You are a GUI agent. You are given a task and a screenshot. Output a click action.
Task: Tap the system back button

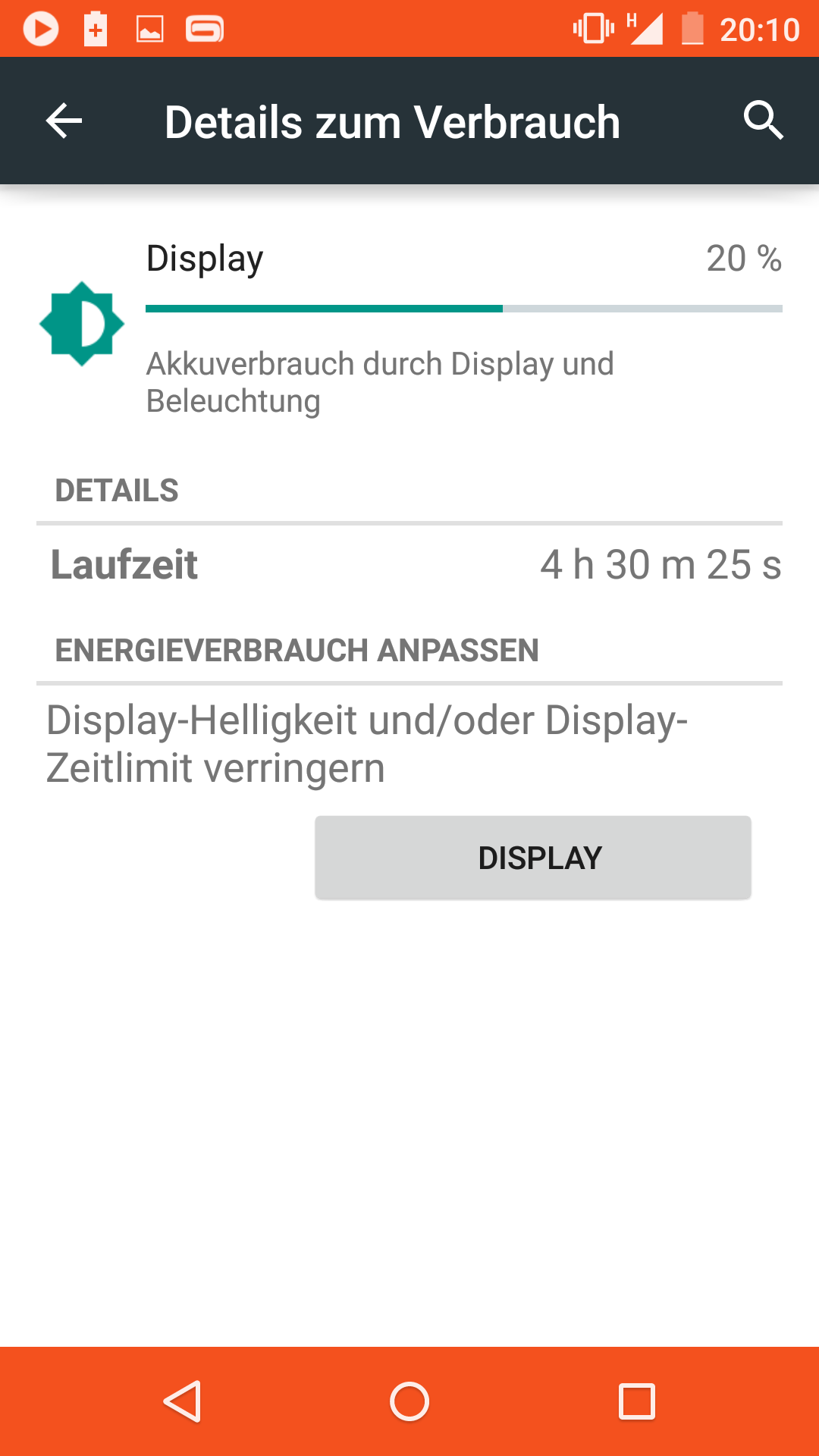pos(182,1401)
